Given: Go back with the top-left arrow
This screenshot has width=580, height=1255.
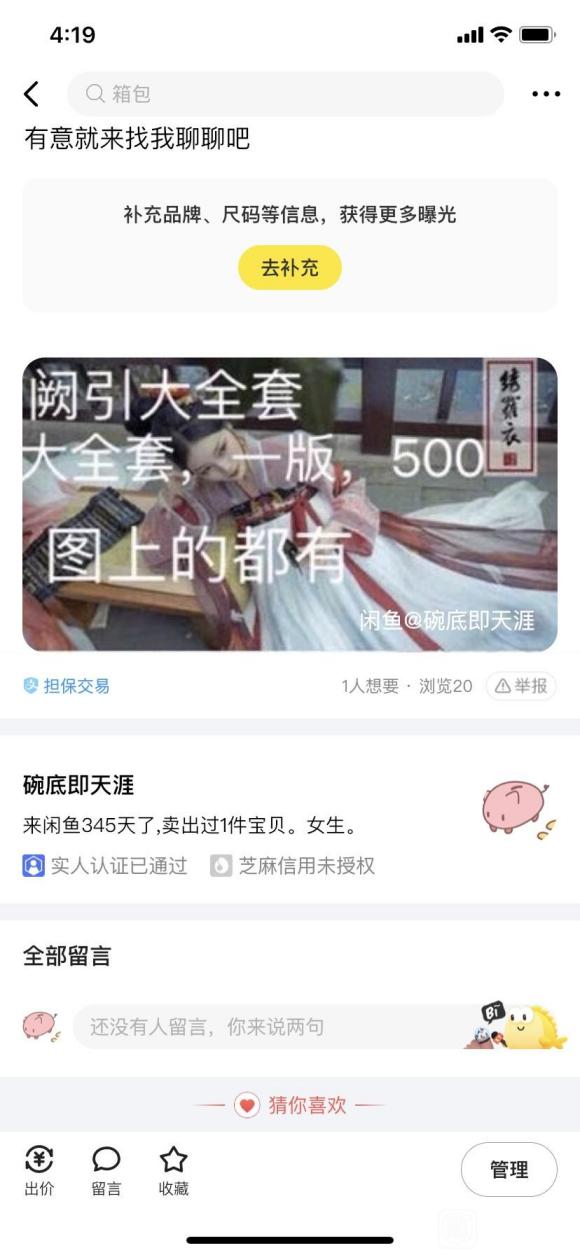Looking at the screenshot, I should (x=32, y=94).
